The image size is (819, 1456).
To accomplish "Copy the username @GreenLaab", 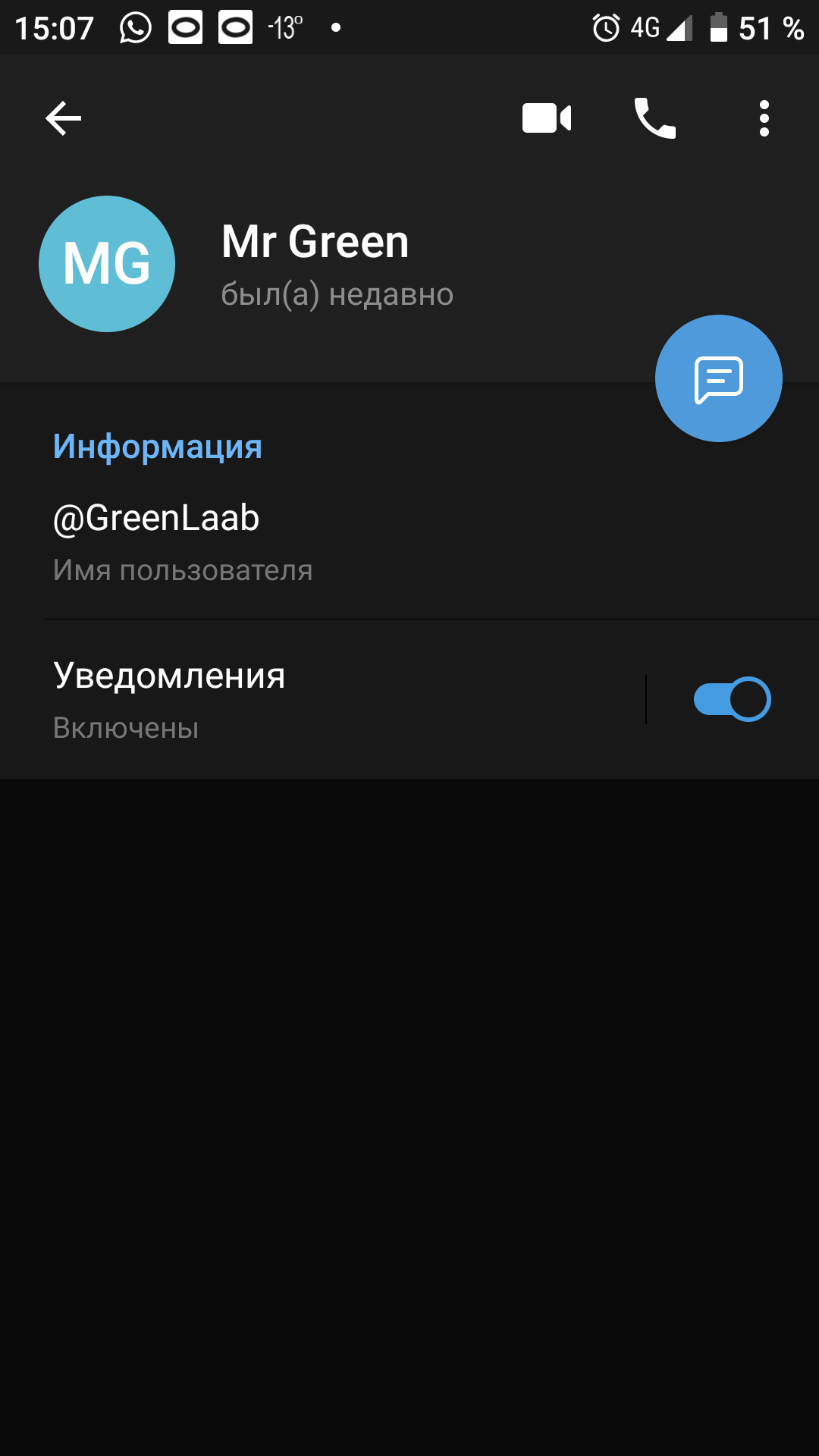I will click(x=155, y=519).
